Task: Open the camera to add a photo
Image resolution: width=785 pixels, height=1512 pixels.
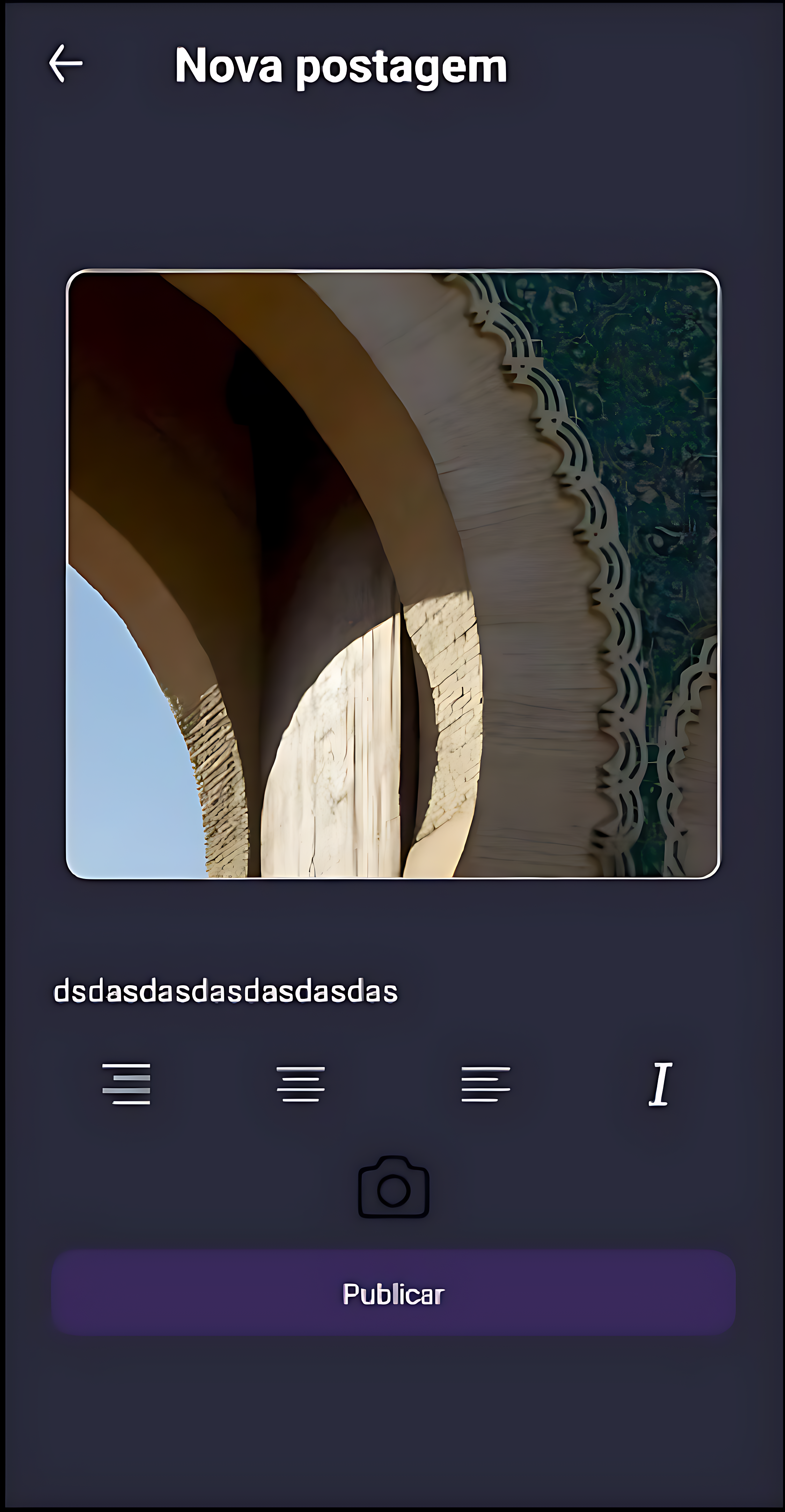Action: [393, 1187]
